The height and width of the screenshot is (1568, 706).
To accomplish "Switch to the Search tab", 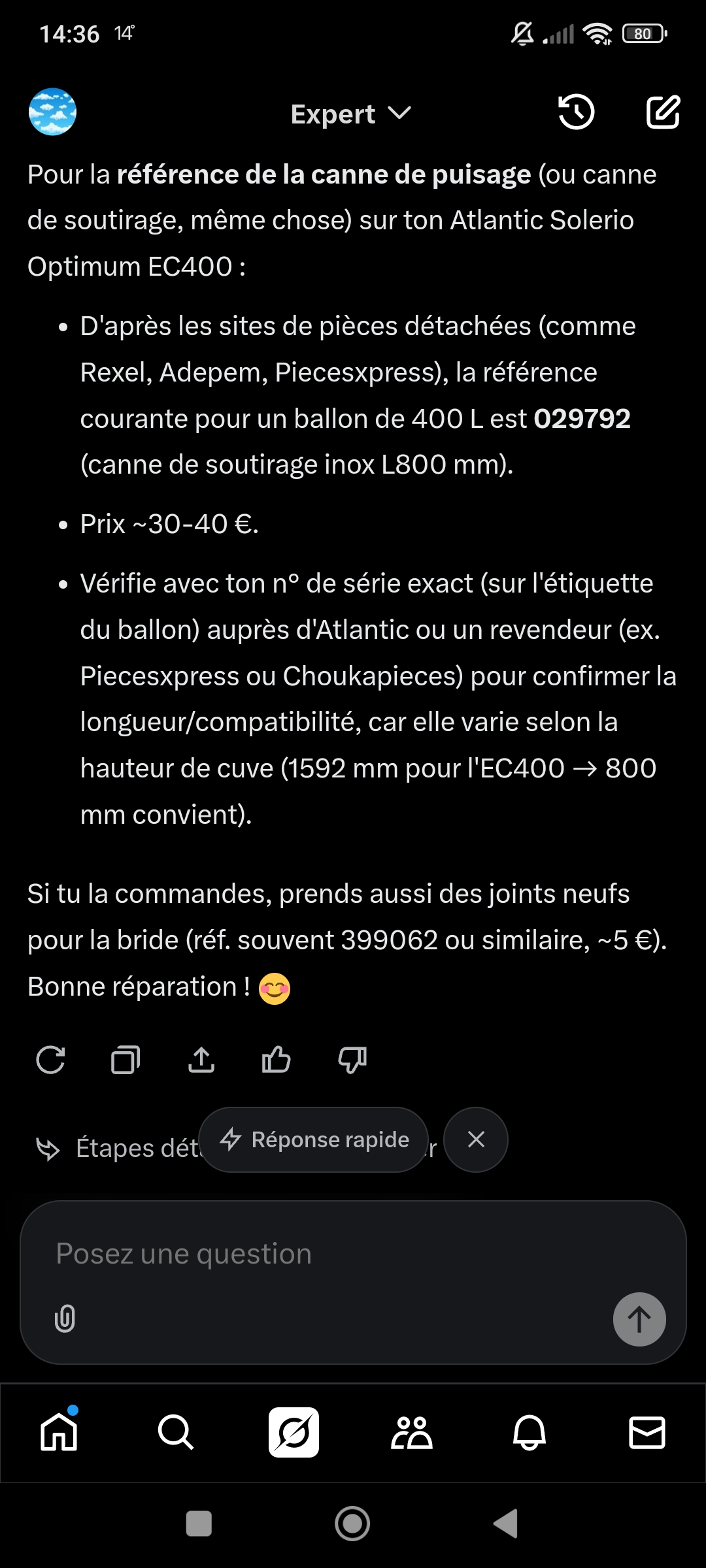I will [x=176, y=1433].
